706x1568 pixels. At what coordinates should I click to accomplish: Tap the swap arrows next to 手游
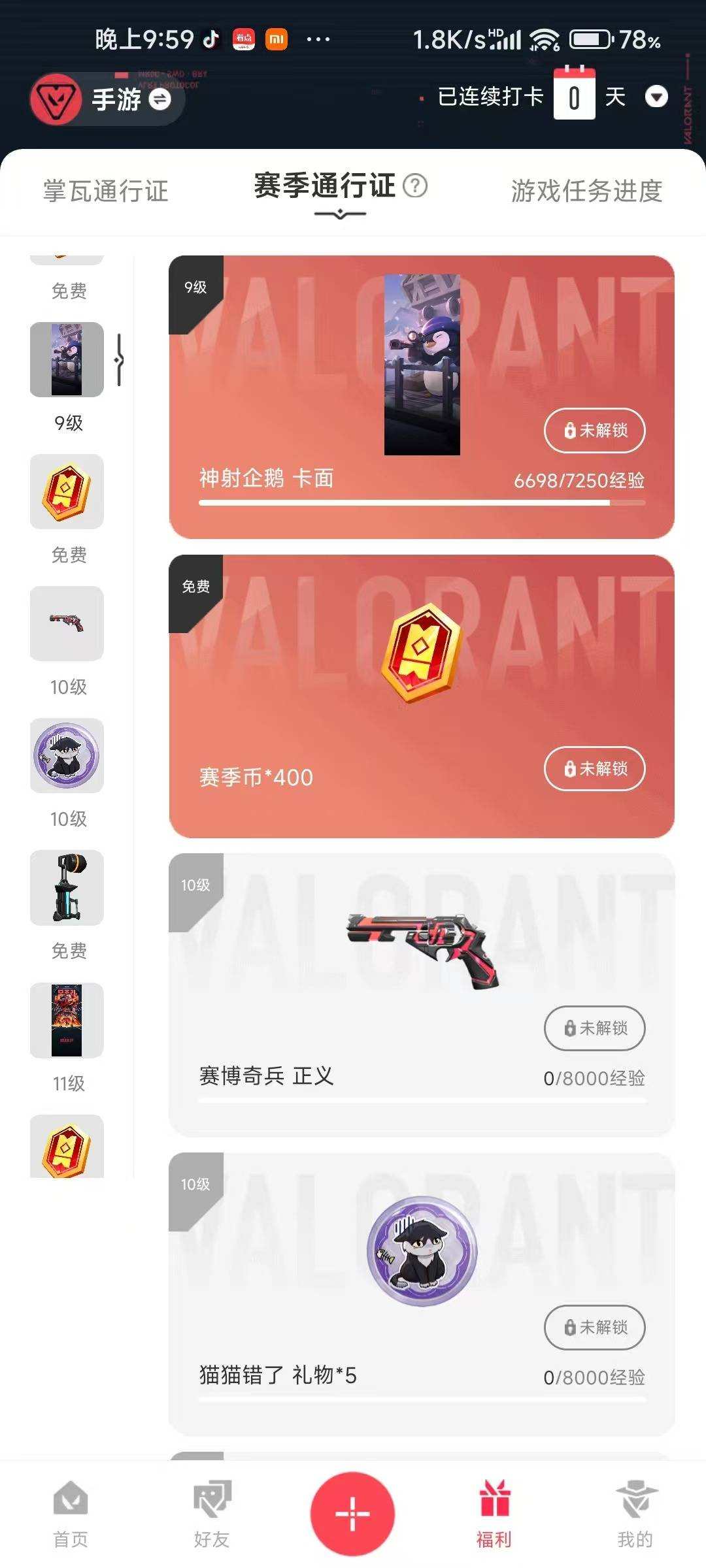160,101
